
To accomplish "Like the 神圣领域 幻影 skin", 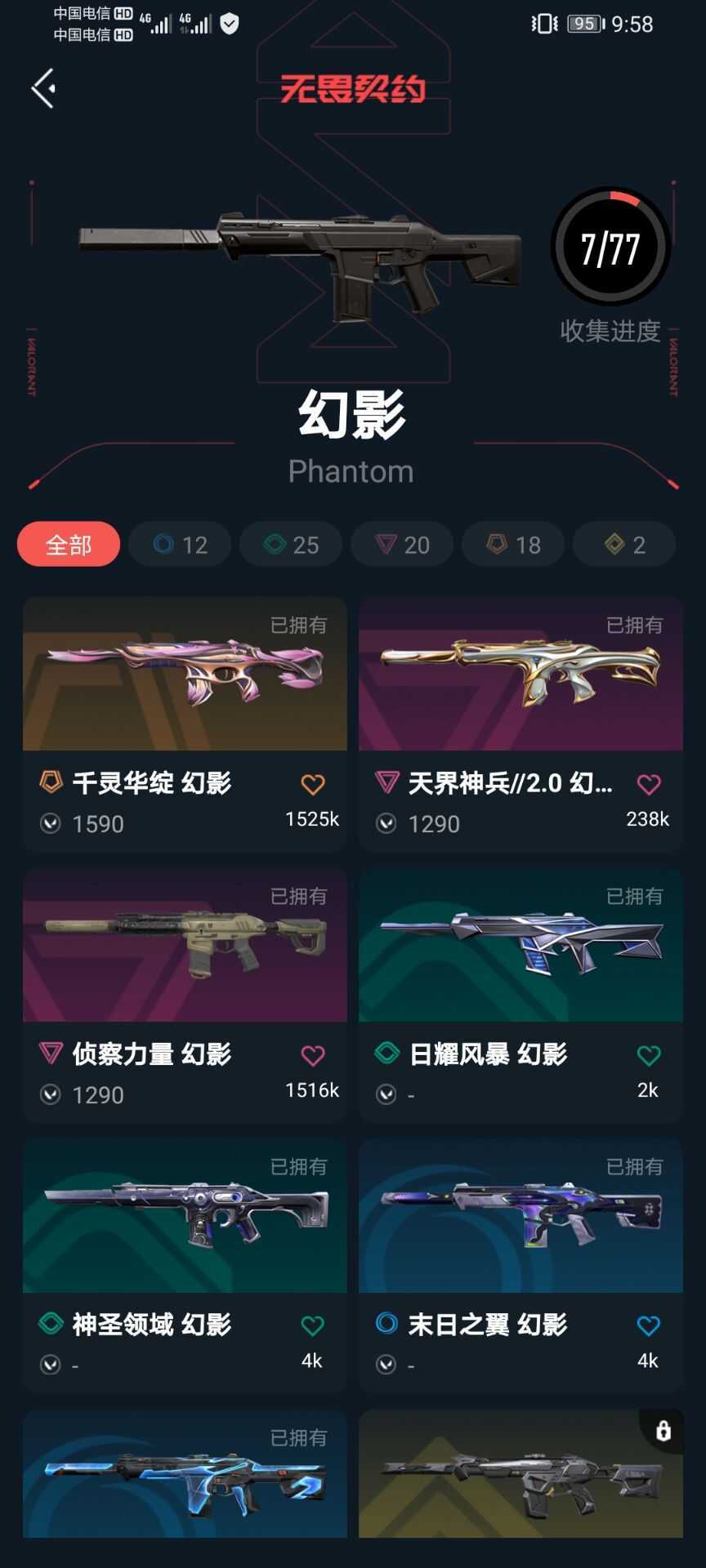I will (313, 1326).
